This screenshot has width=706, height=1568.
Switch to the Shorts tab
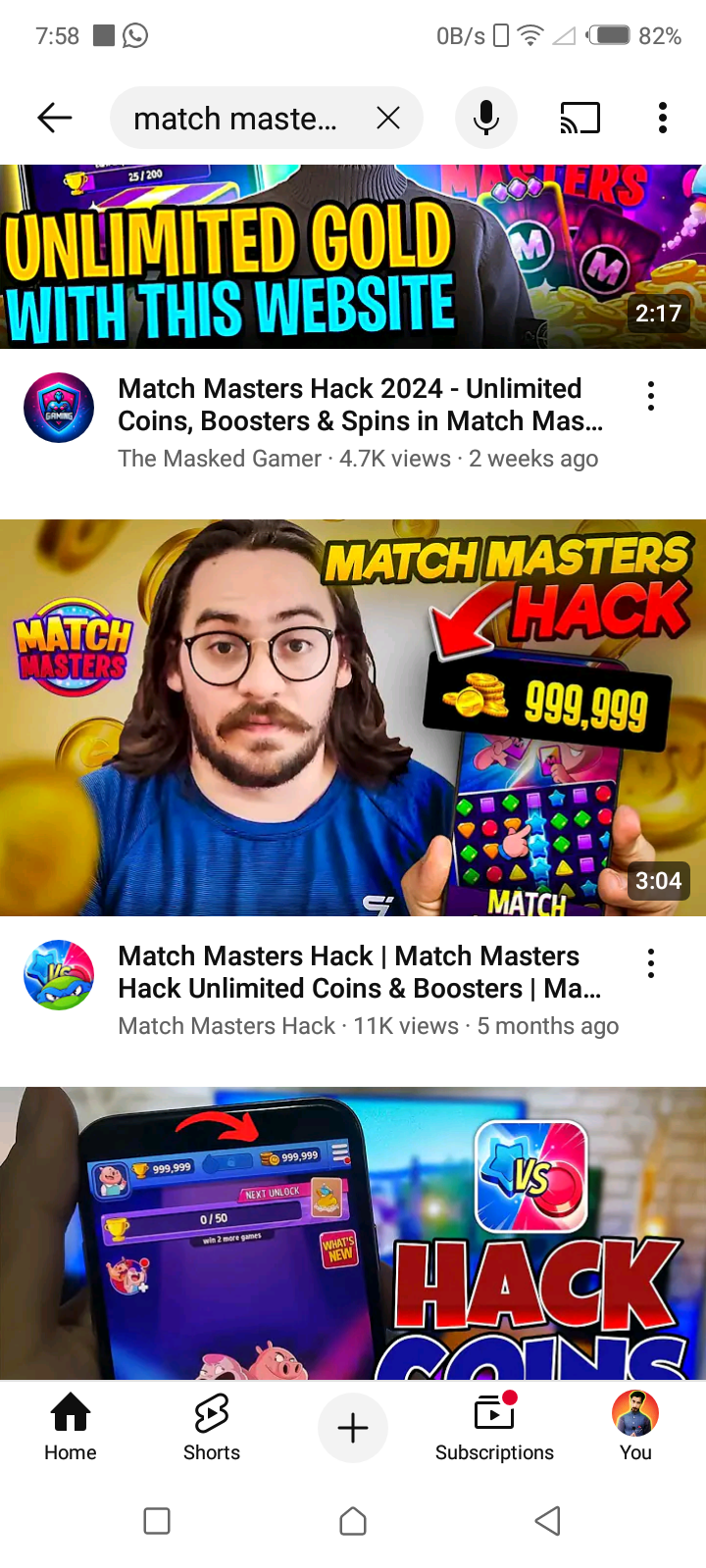pyautogui.click(x=212, y=1427)
